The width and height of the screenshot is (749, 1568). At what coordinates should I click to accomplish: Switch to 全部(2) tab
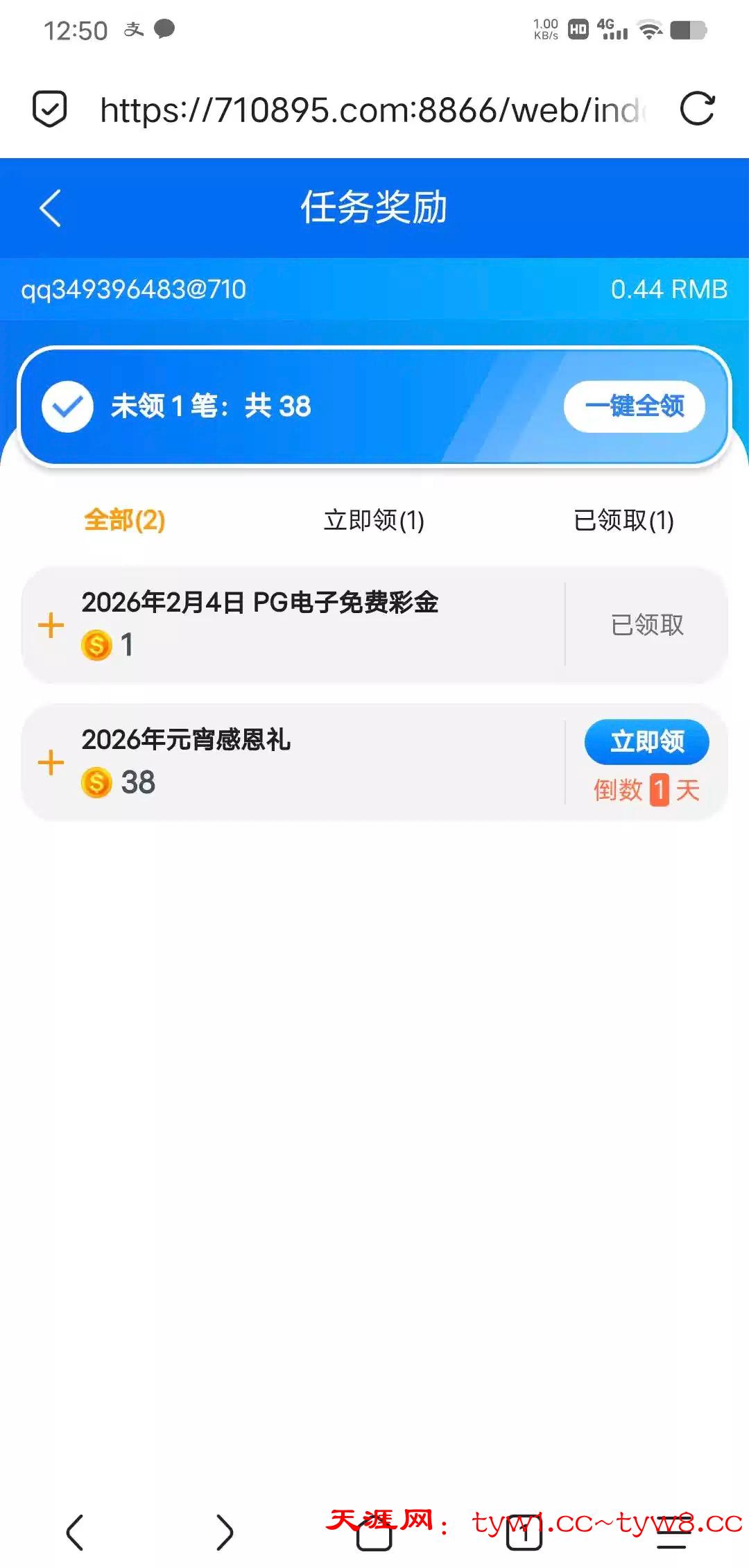(x=125, y=520)
